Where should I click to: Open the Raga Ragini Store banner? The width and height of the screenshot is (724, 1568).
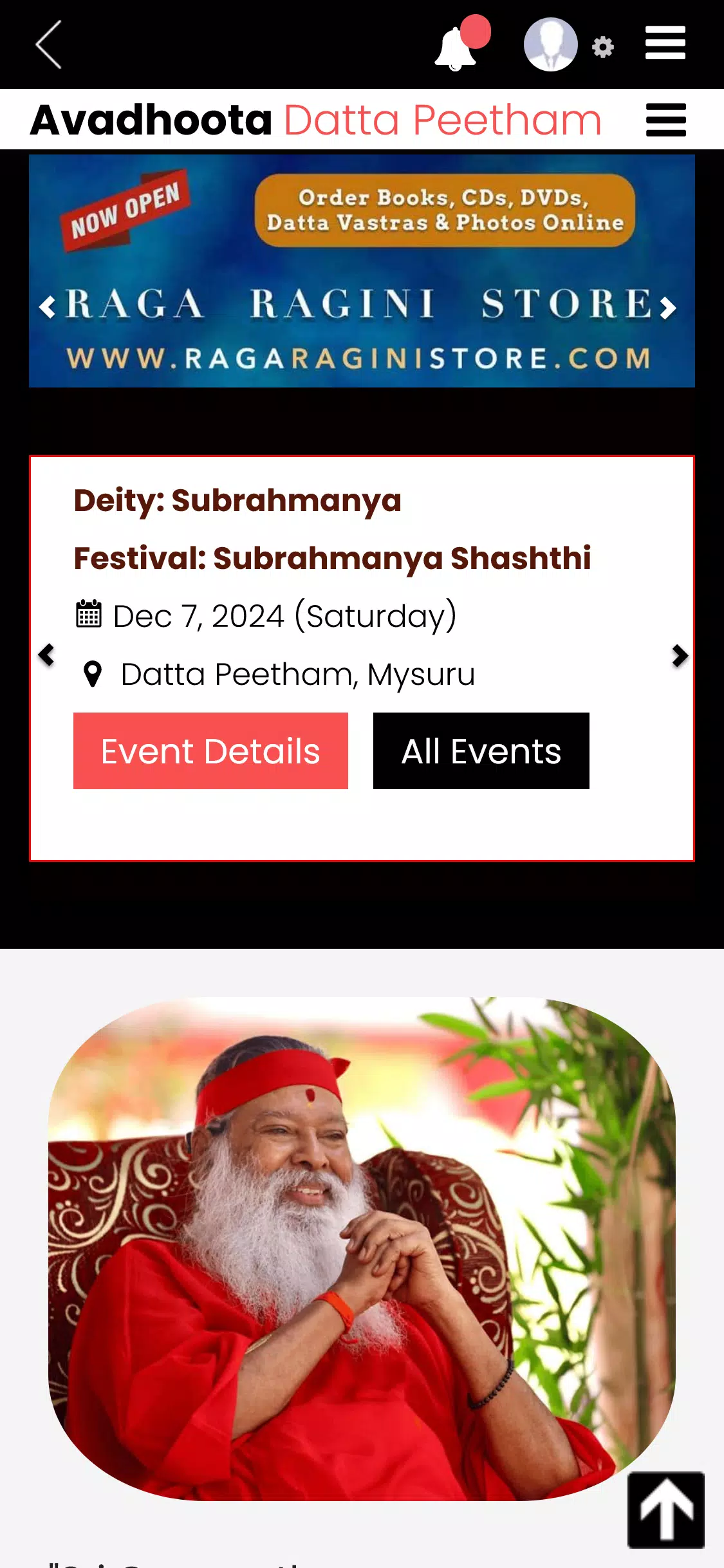362,271
